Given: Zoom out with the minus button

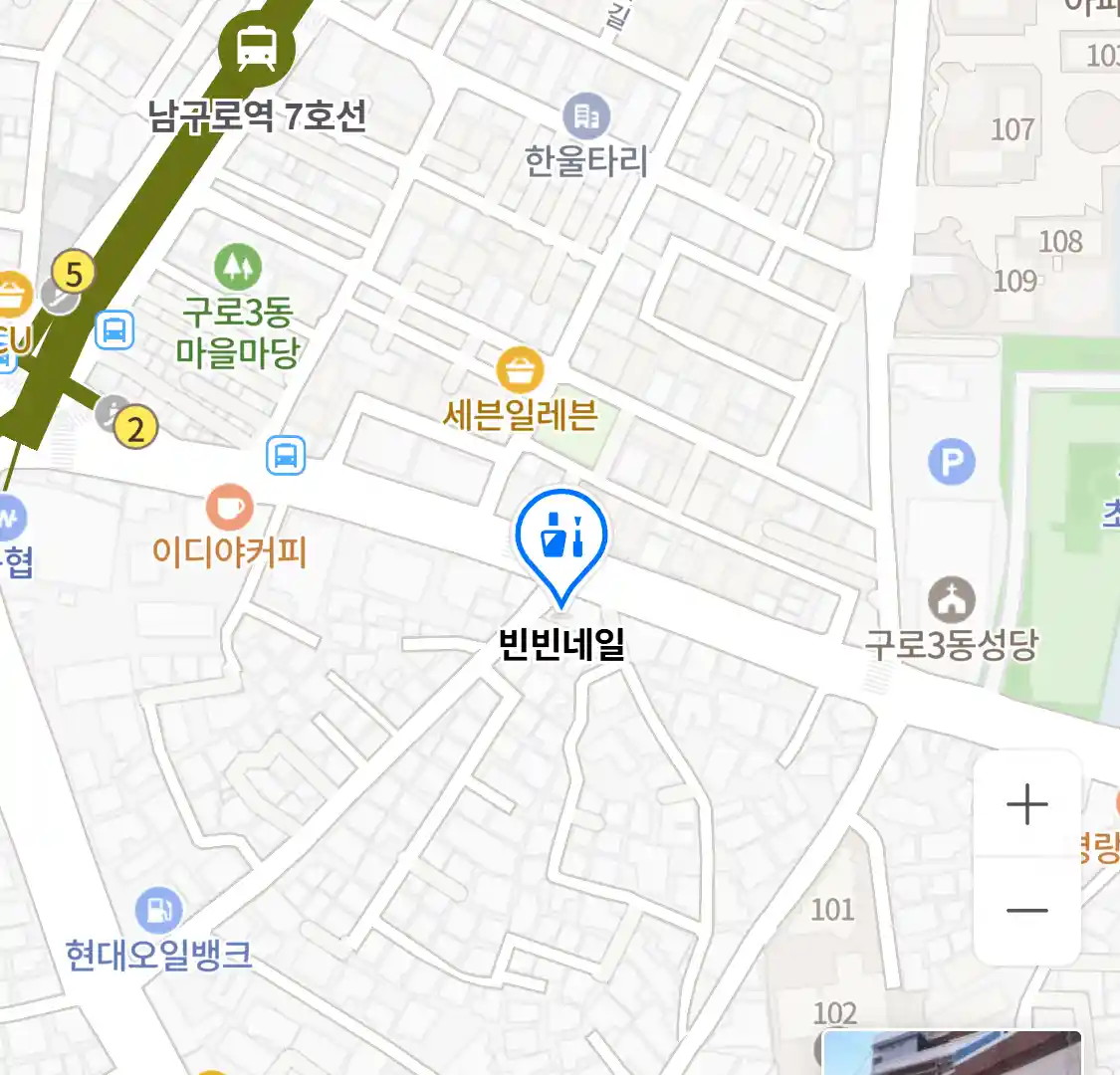Looking at the screenshot, I should [1026, 910].
